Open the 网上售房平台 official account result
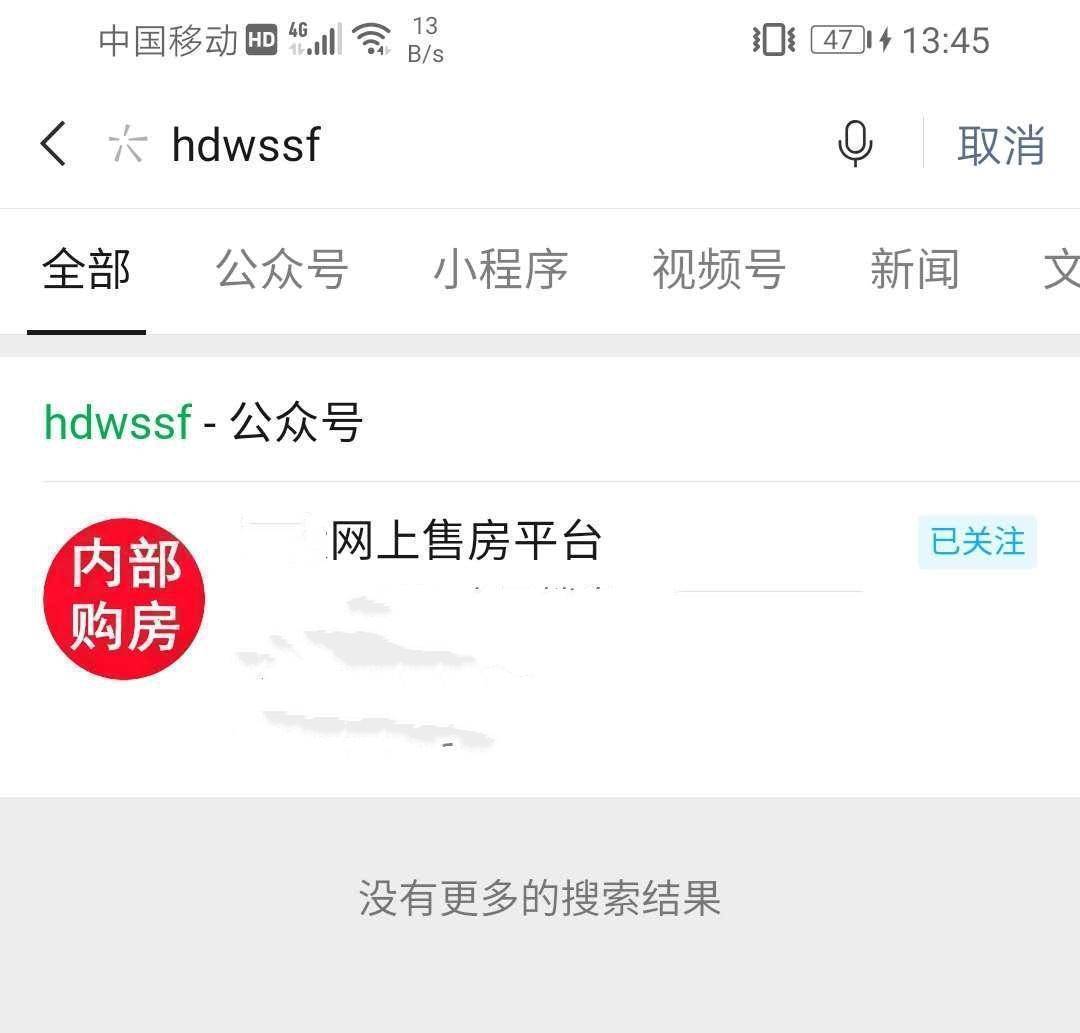1080x1033 pixels. coord(465,542)
